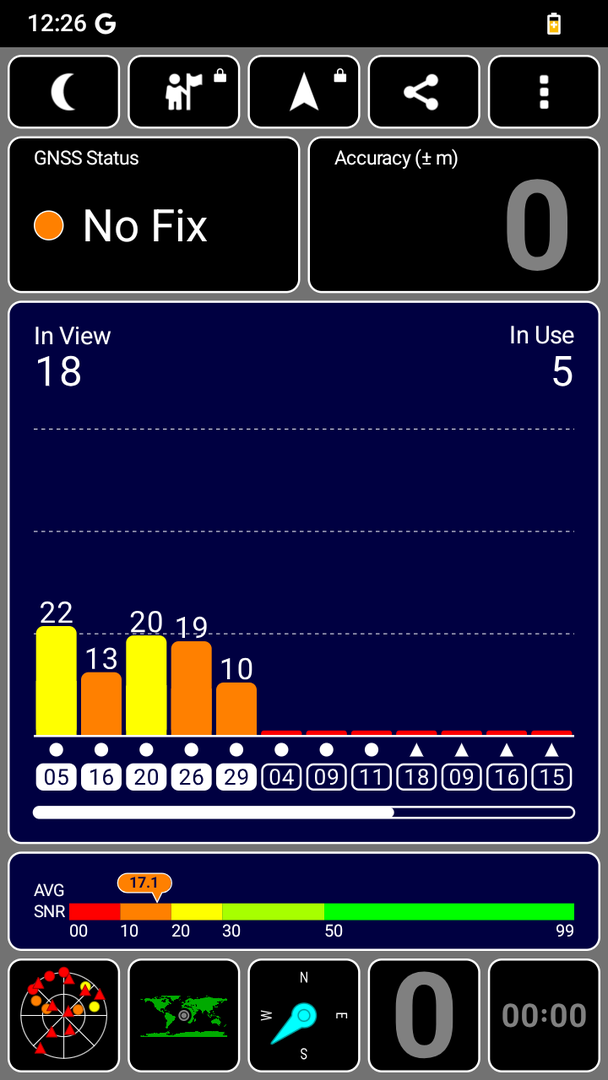
Task: Open the AVG SNR scale panel
Action: 304,900
